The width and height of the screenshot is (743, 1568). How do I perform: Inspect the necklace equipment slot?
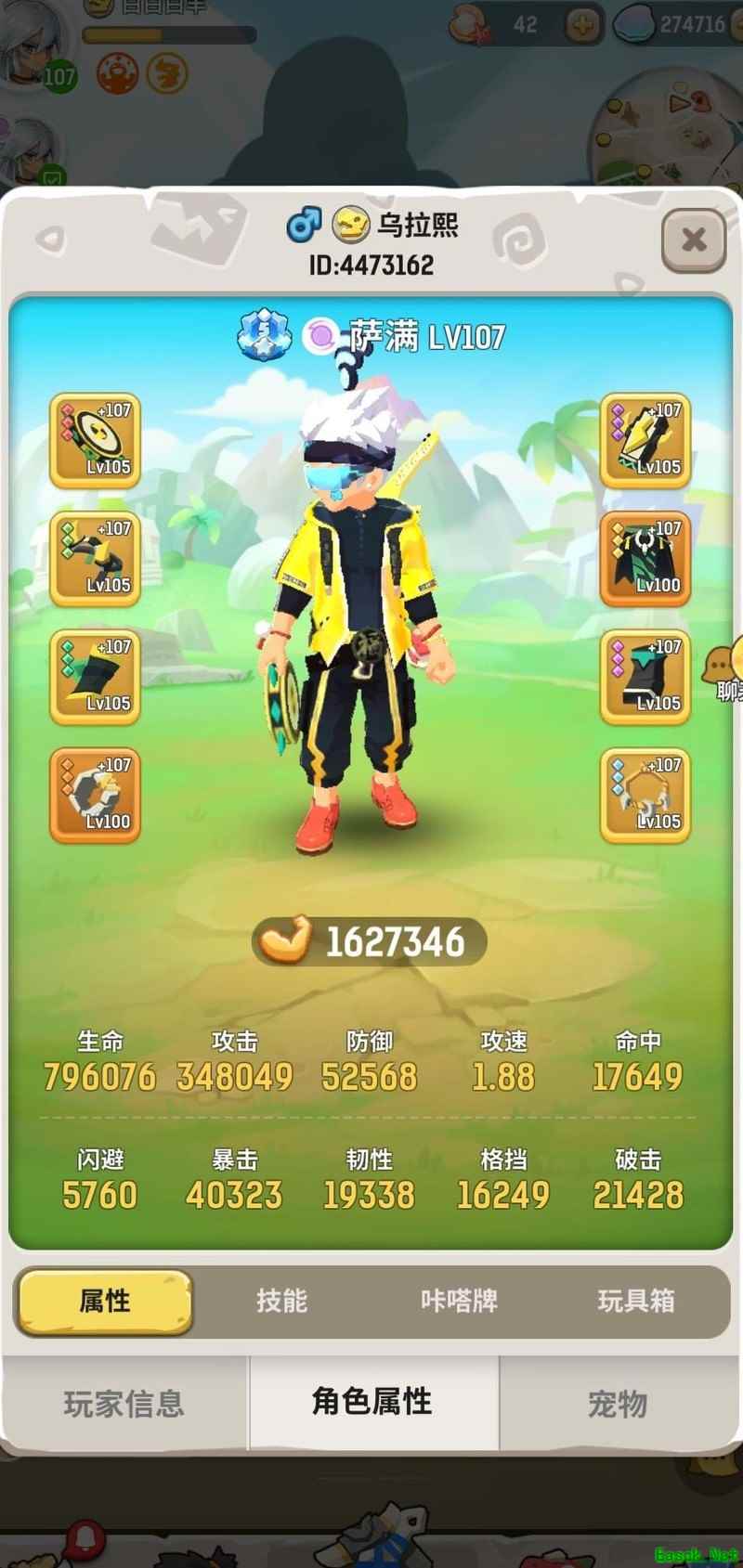(x=645, y=795)
